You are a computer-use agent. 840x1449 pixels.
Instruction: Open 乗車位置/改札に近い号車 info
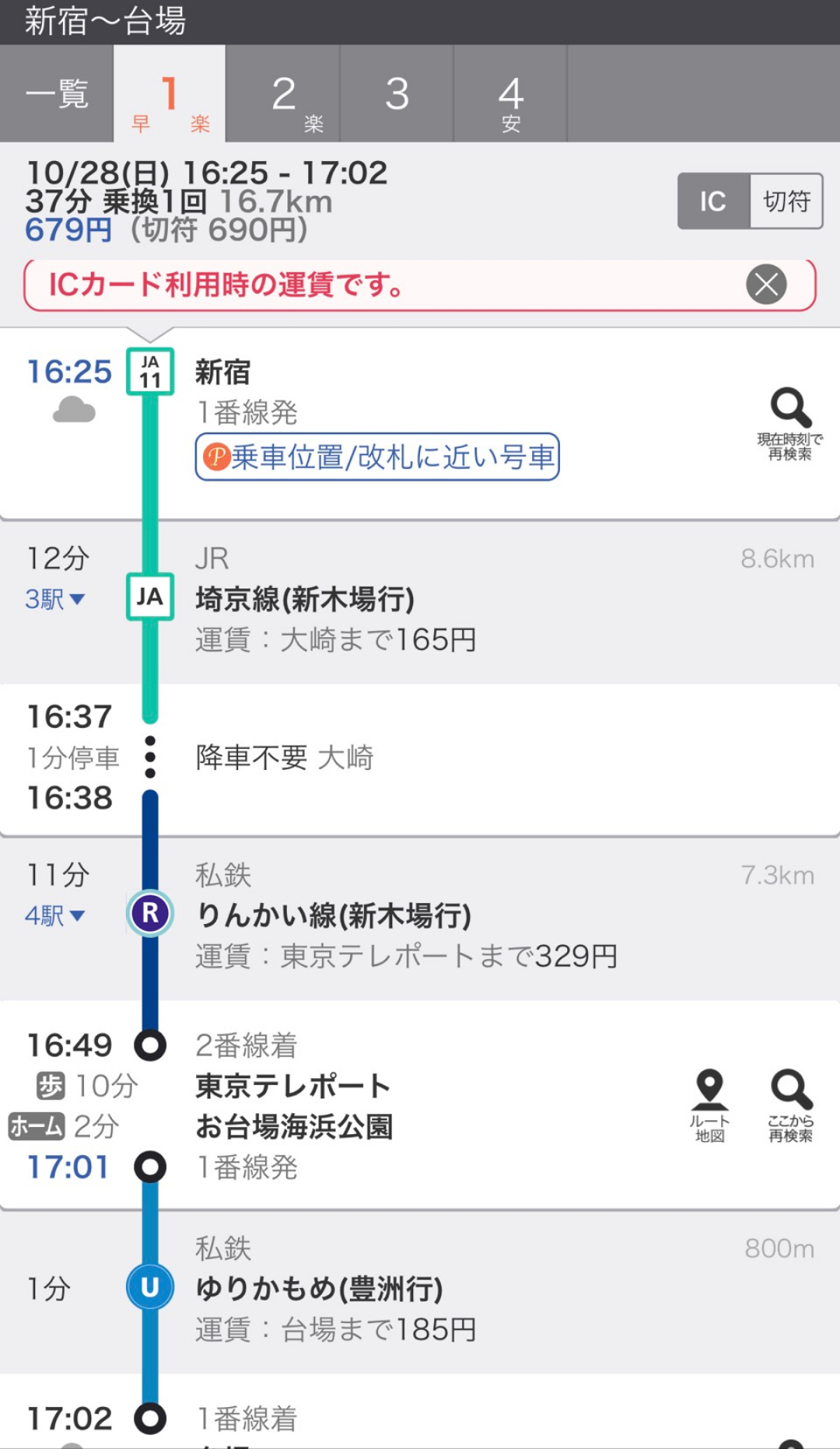[x=377, y=457]
